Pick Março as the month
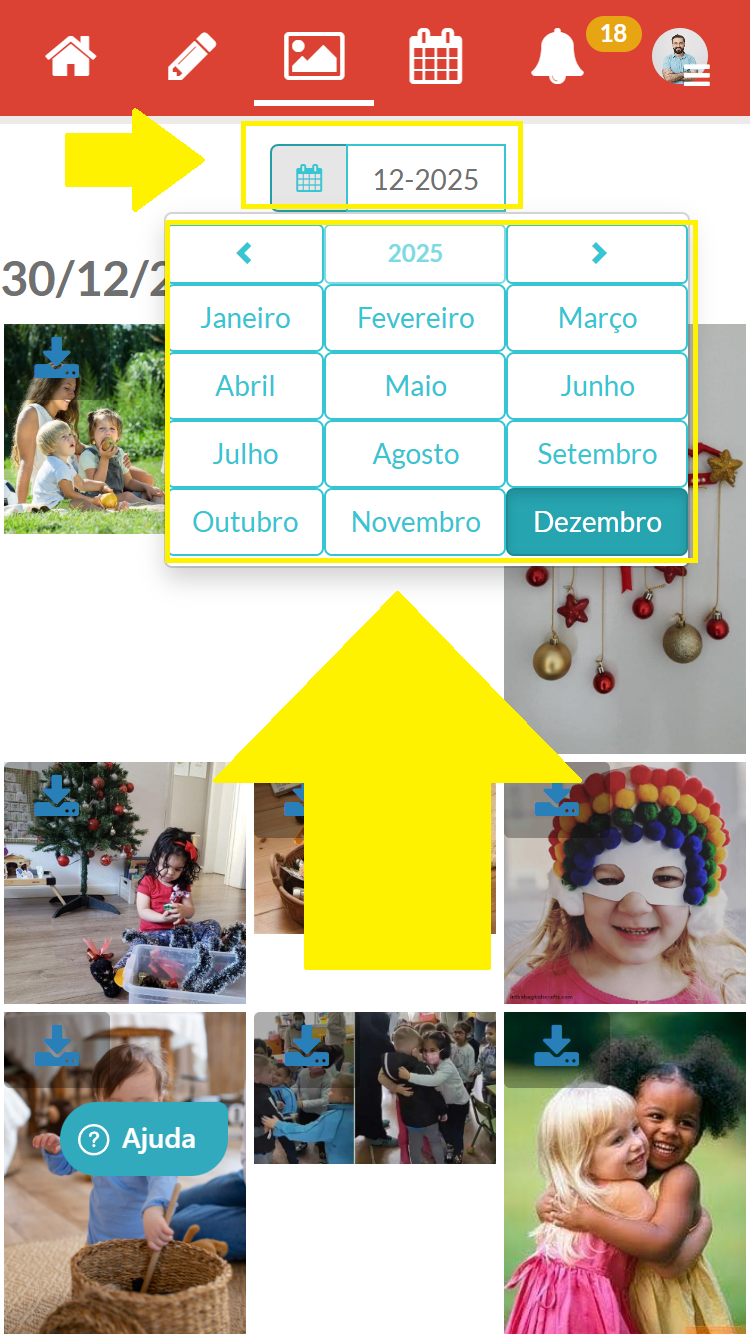The width and height of the screenshot is (750, 1334). tap(597, 318)
